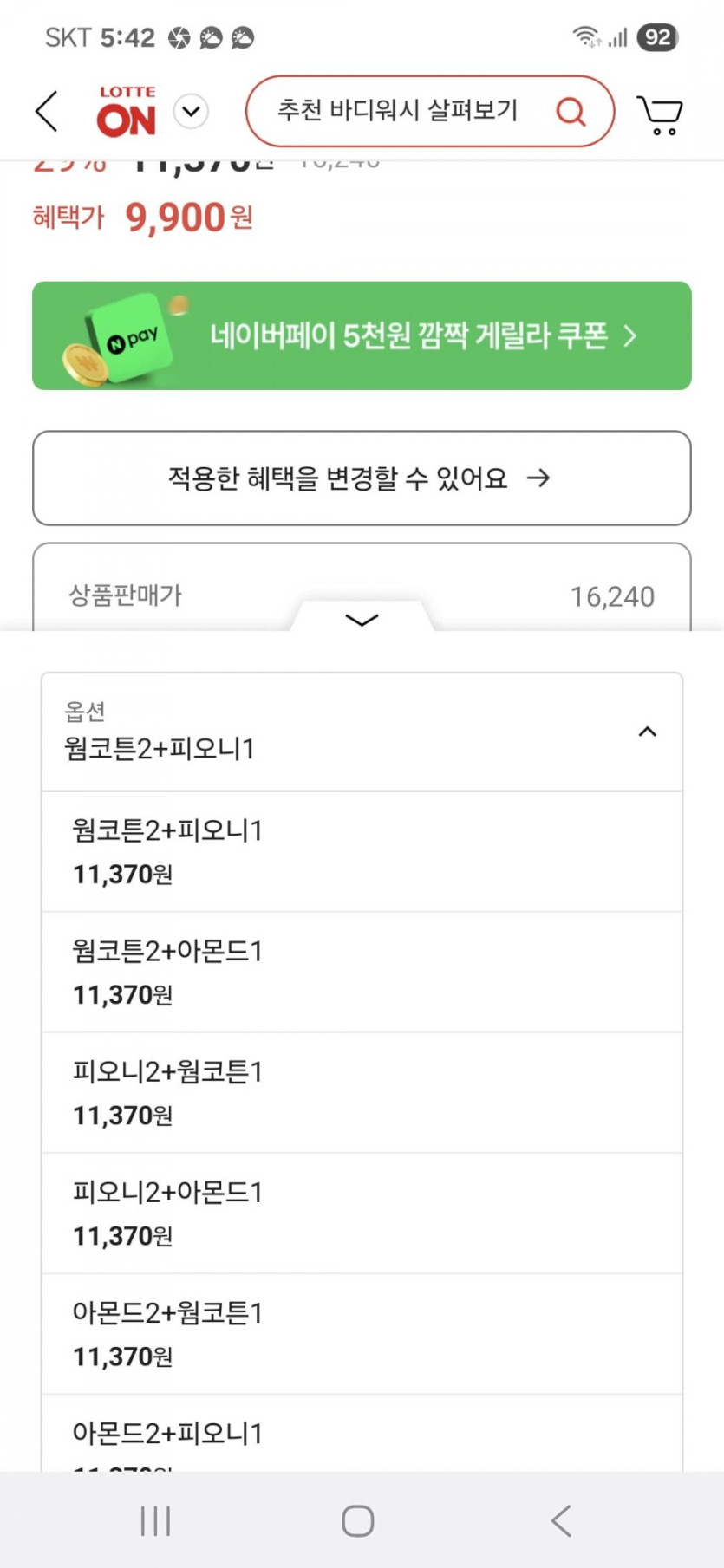Tap the magnifier search icon
The height and width of the screenshot is (1568, 724).
(571, 112)
